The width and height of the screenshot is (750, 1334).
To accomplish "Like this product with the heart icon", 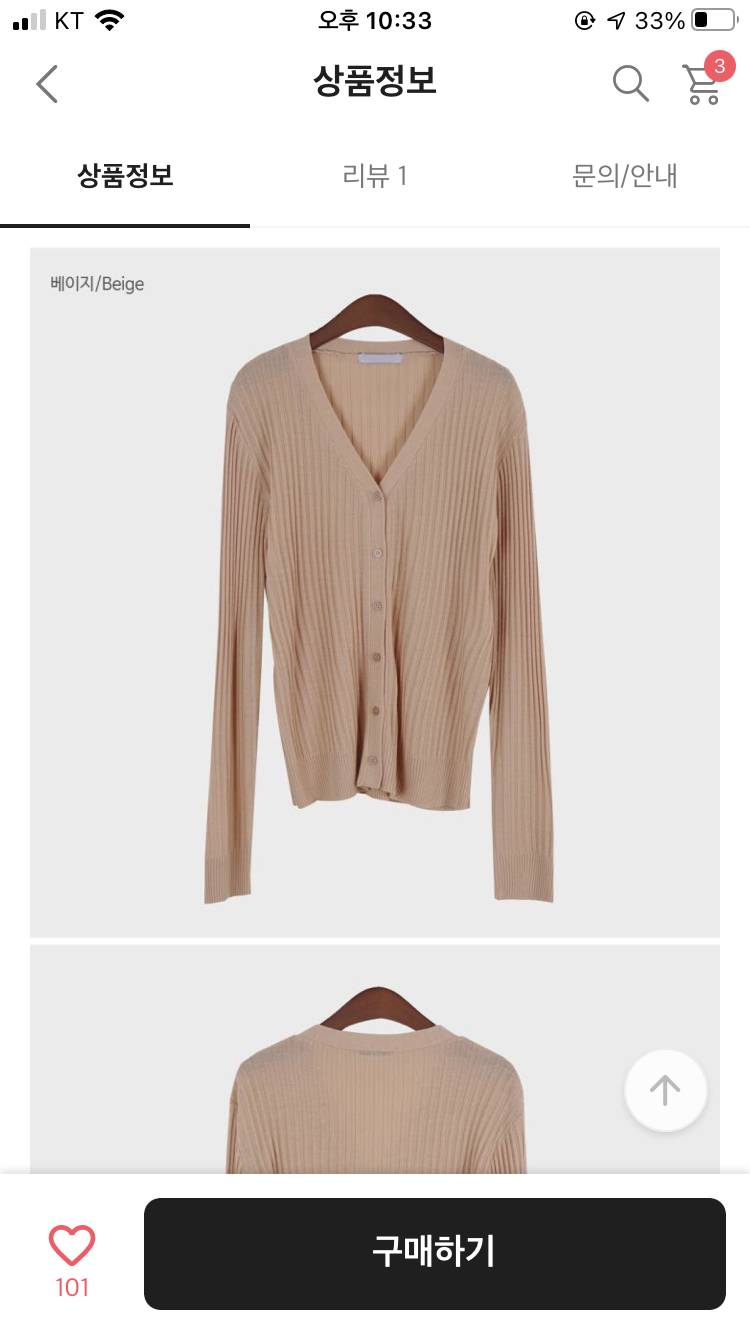I will [72, 1246].
